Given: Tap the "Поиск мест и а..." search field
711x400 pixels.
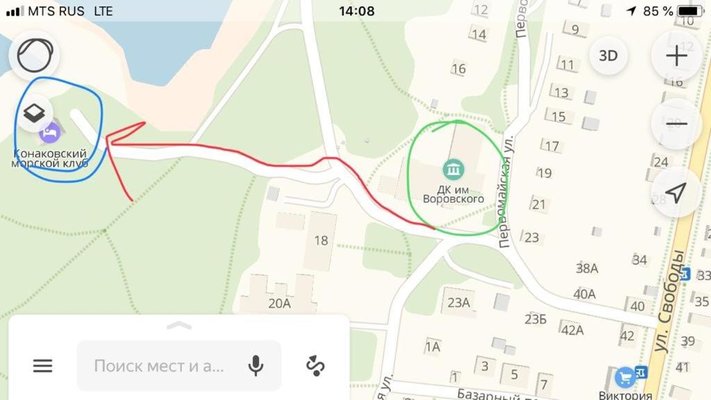Looking at the screenshot, I should pyautogui.click(x=160, y=366).
